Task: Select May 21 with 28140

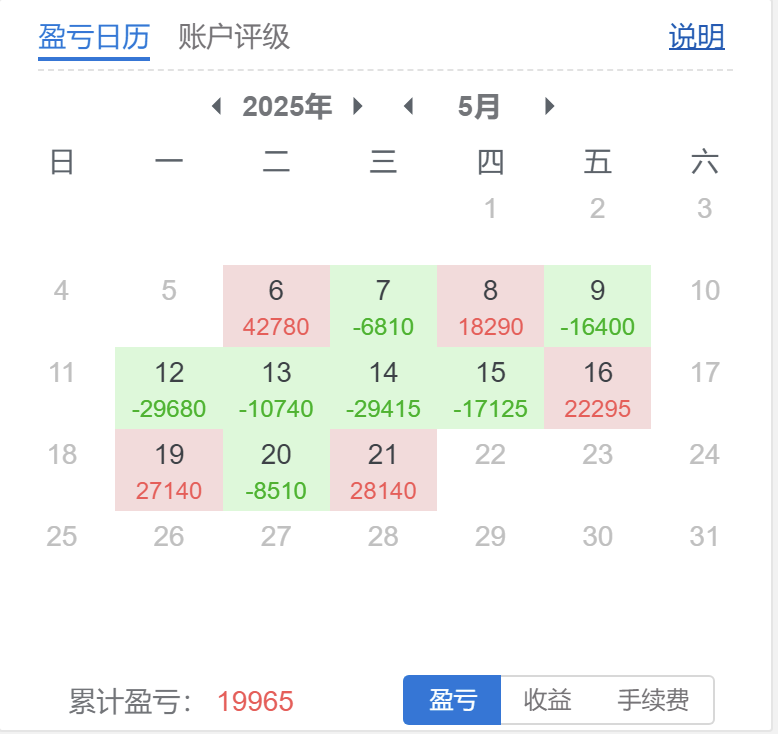Action: point(383,470)
